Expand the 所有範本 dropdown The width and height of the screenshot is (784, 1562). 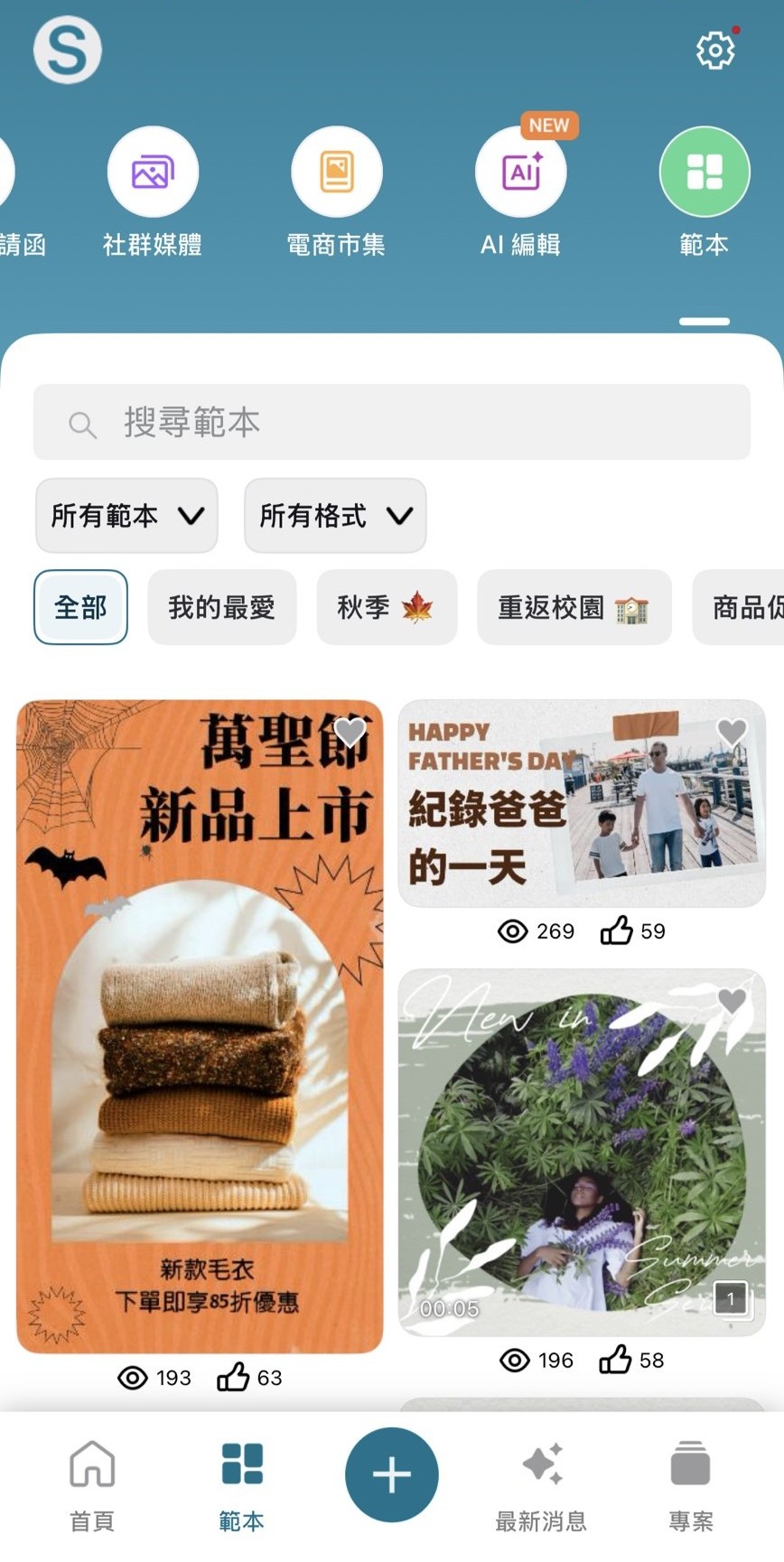[x=126, y=515]
